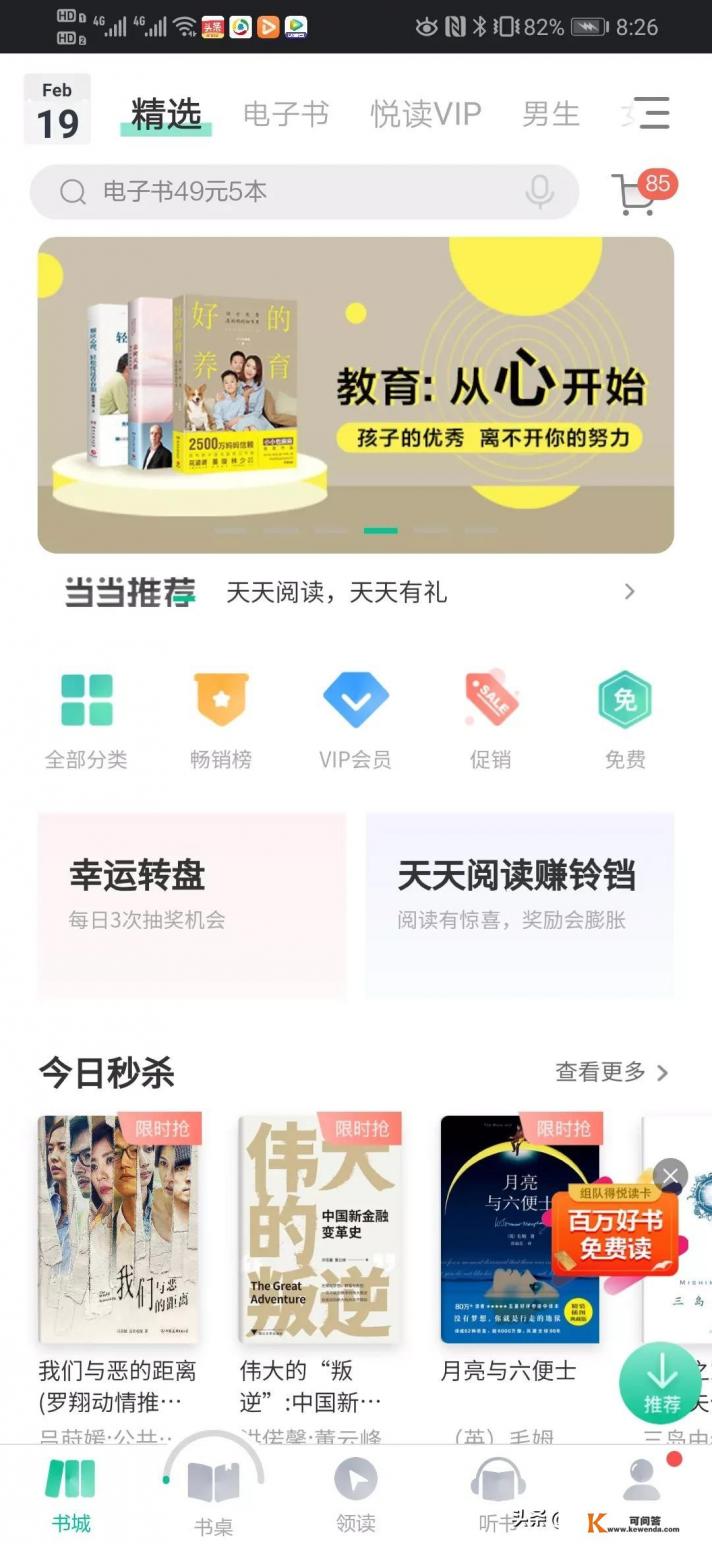Tap 查看更多 for today's flash sales
This screenshot has height=1544, width=712.
click(612, 1072)
